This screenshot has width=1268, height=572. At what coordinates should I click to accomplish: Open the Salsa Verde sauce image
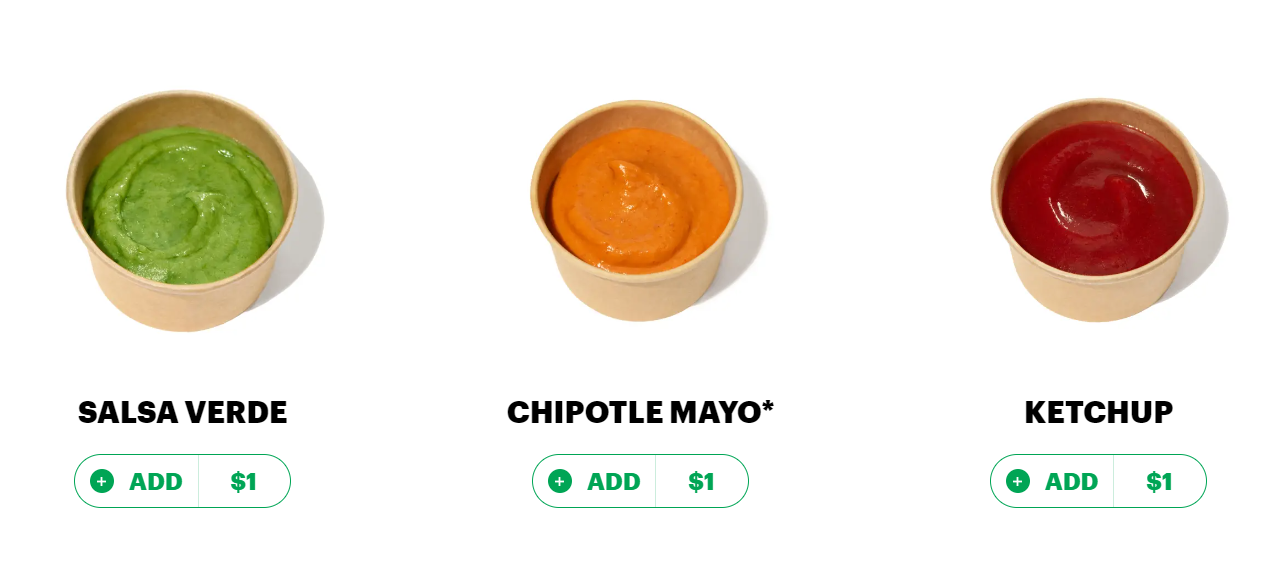click(x=182, y=211)
